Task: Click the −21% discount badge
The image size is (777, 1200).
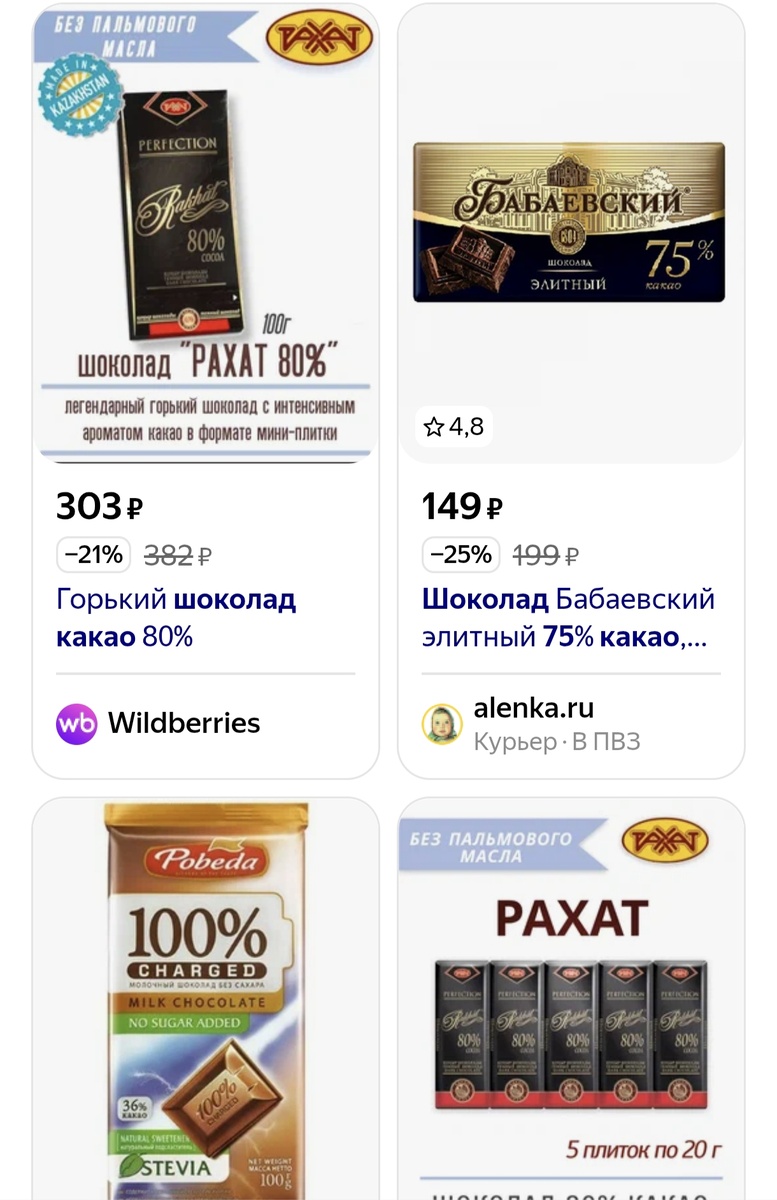Action: pos(92,551)
